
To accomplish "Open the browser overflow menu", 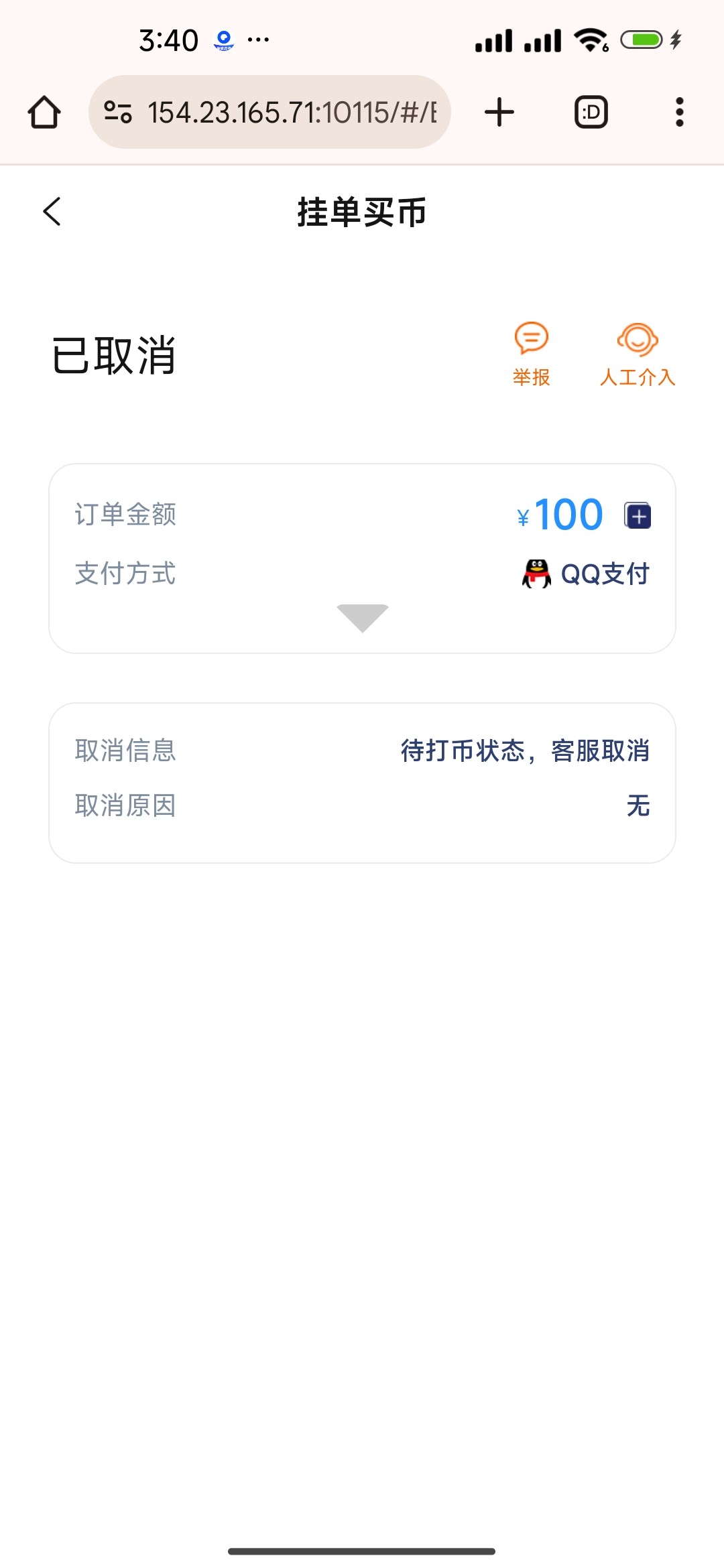I will [680, 112].
